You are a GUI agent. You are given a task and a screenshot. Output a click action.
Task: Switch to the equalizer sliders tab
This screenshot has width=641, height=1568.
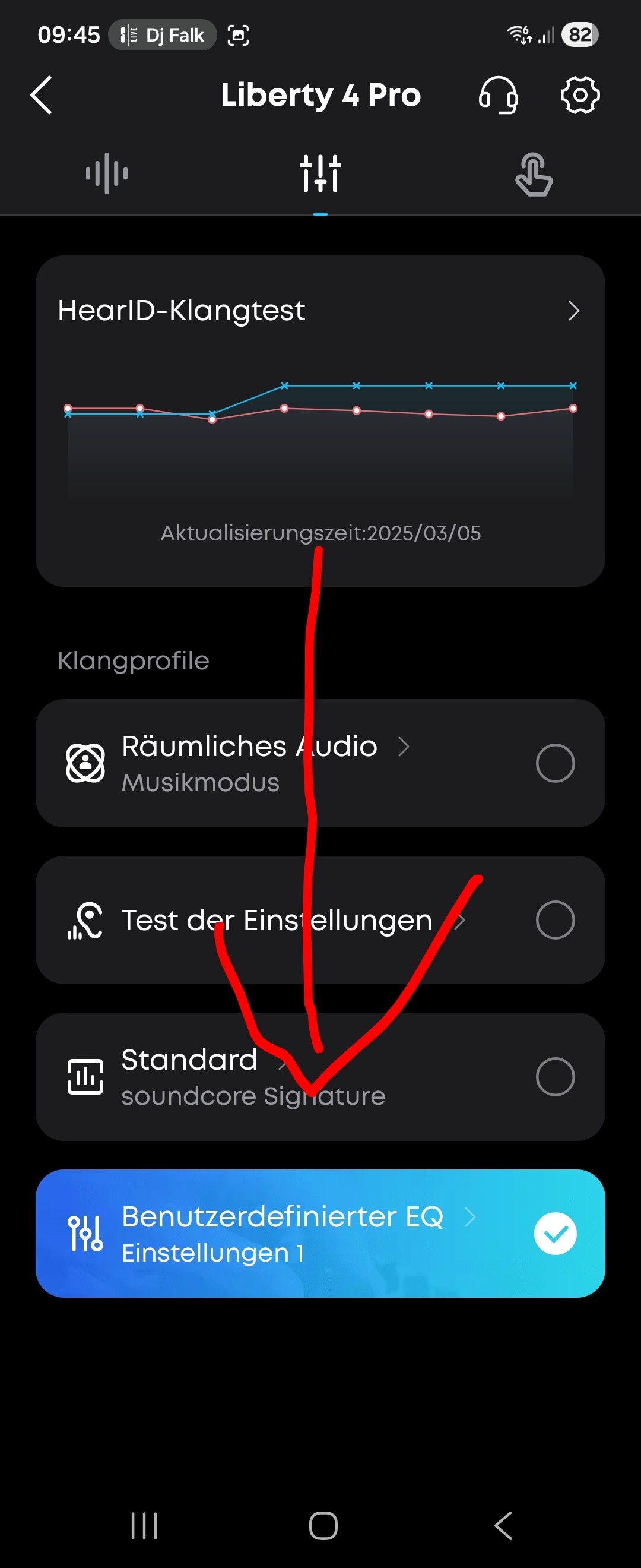point(320,174)
